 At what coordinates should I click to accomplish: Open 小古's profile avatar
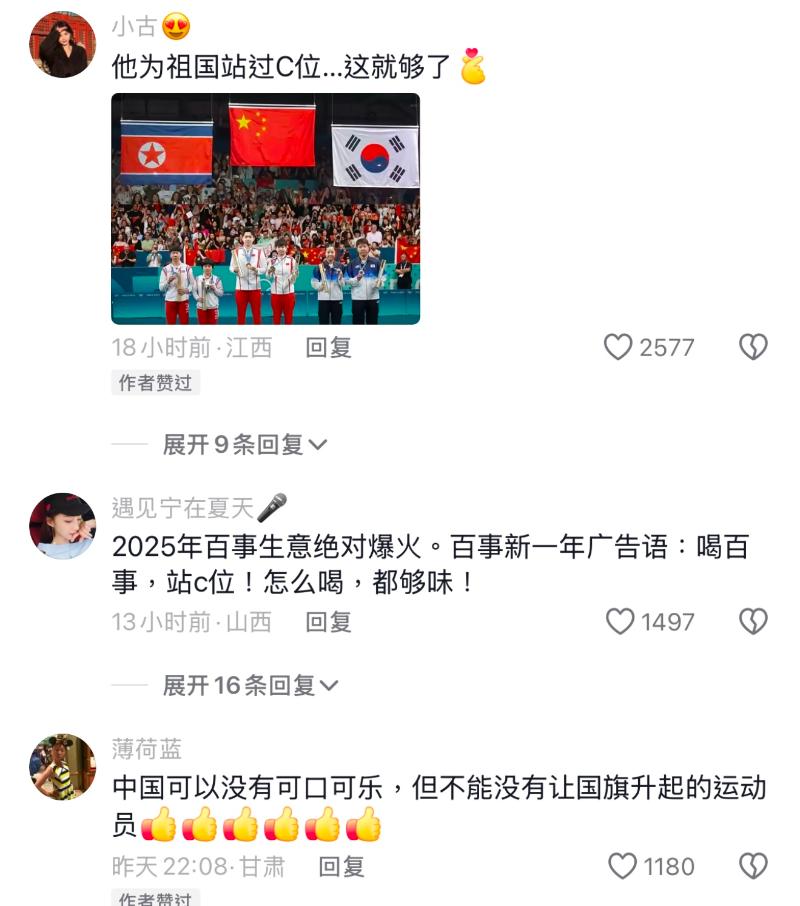63,45
